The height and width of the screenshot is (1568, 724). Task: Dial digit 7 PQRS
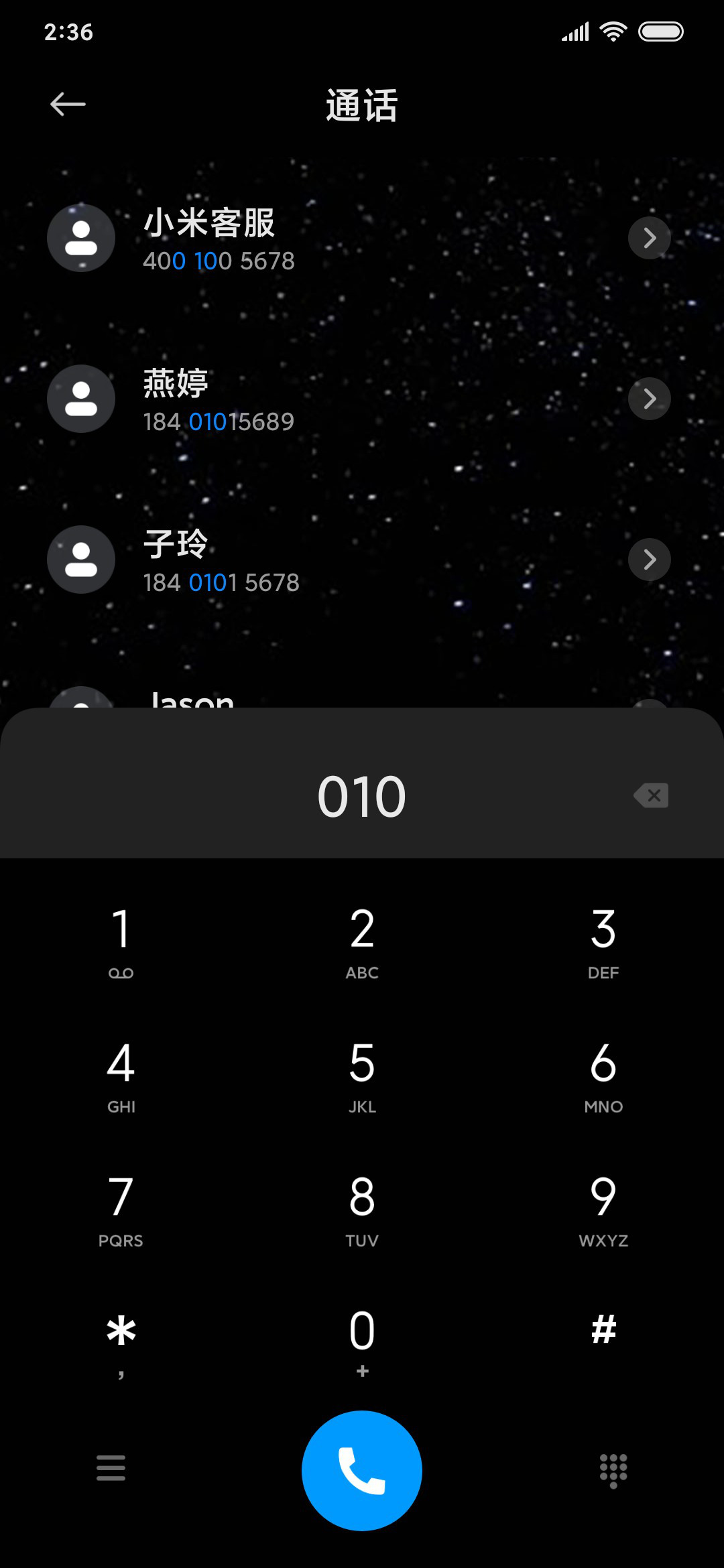[121, 1208]
